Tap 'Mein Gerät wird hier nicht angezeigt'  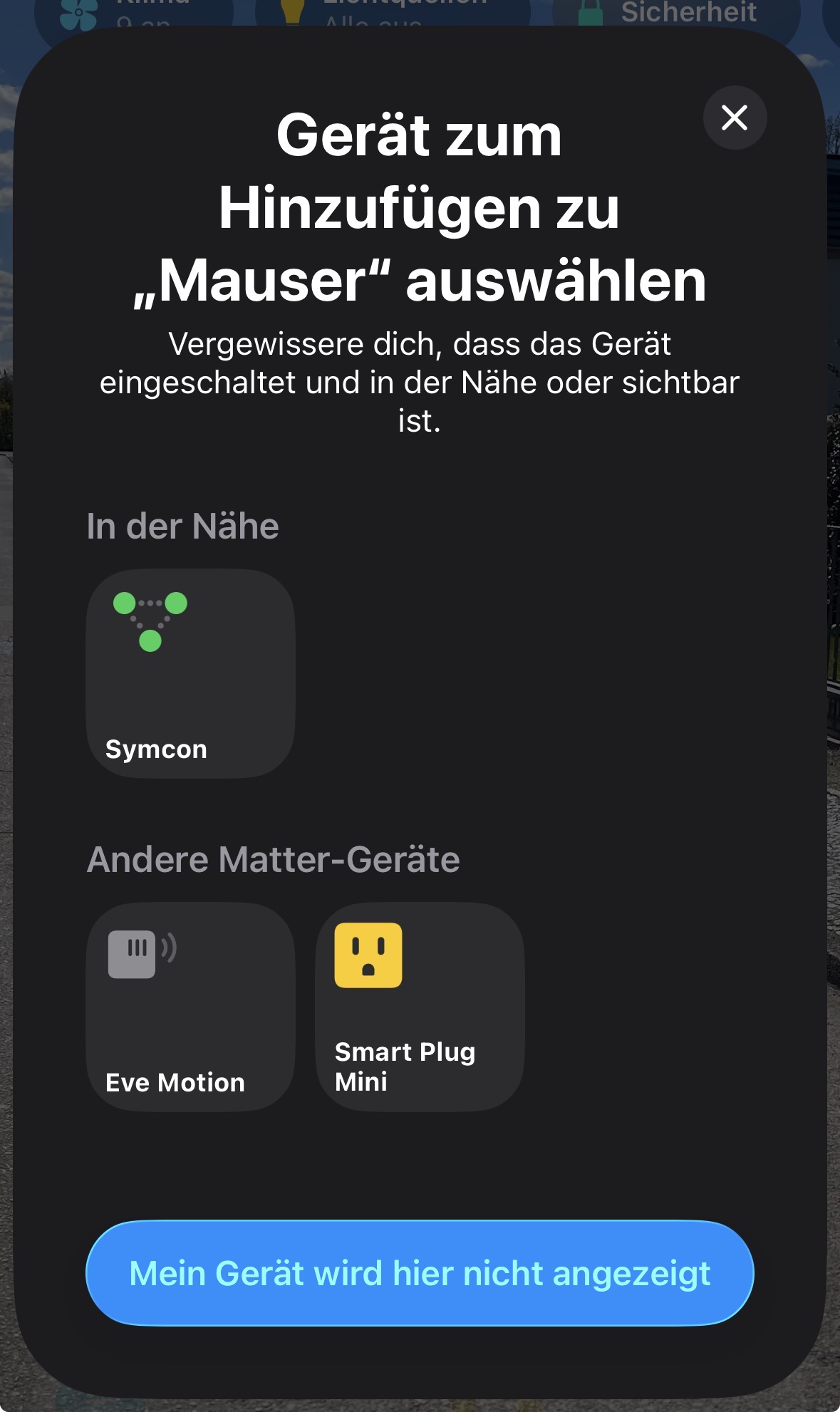pyautogui.click(x=420, y=1273)
